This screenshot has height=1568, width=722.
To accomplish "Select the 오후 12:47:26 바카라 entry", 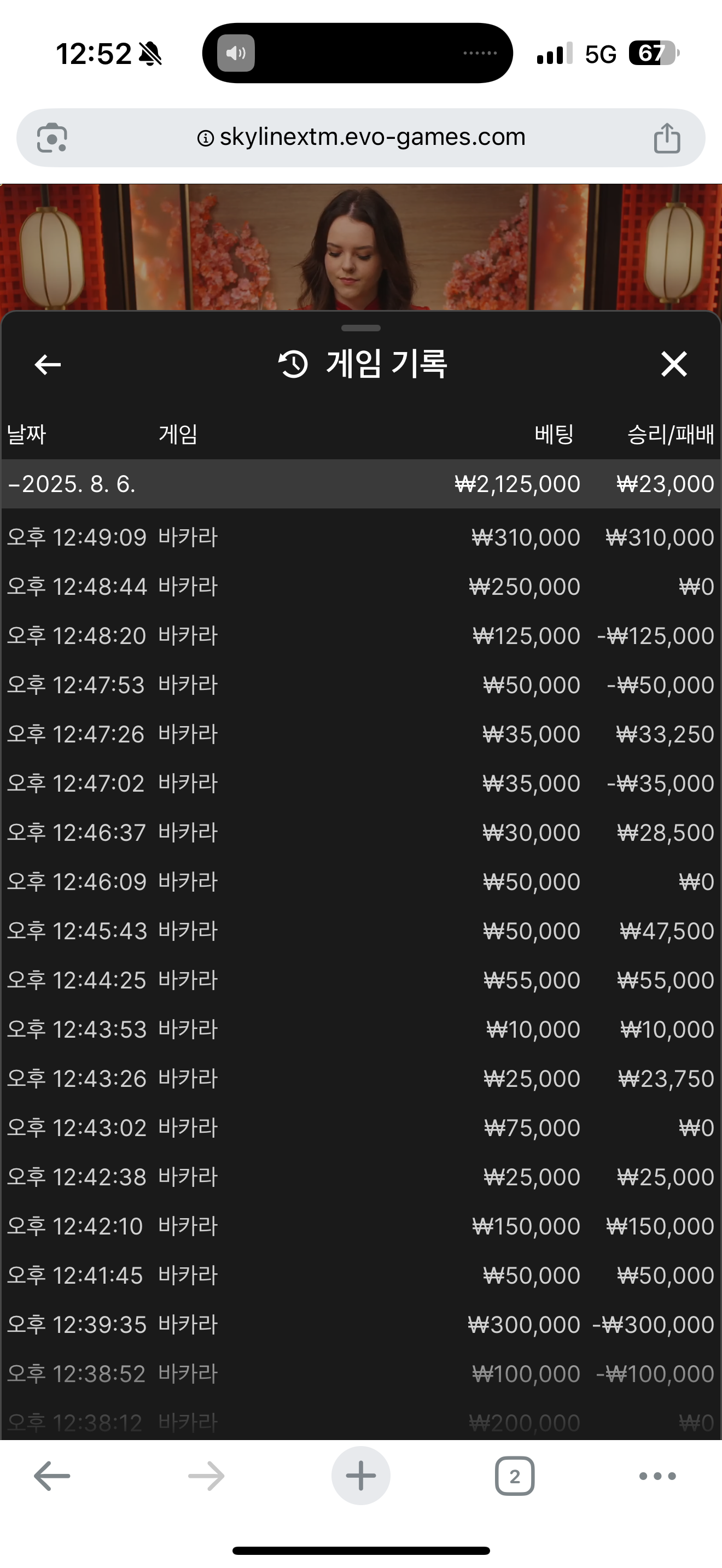I will pyautogui.click(x=361, y=735).
